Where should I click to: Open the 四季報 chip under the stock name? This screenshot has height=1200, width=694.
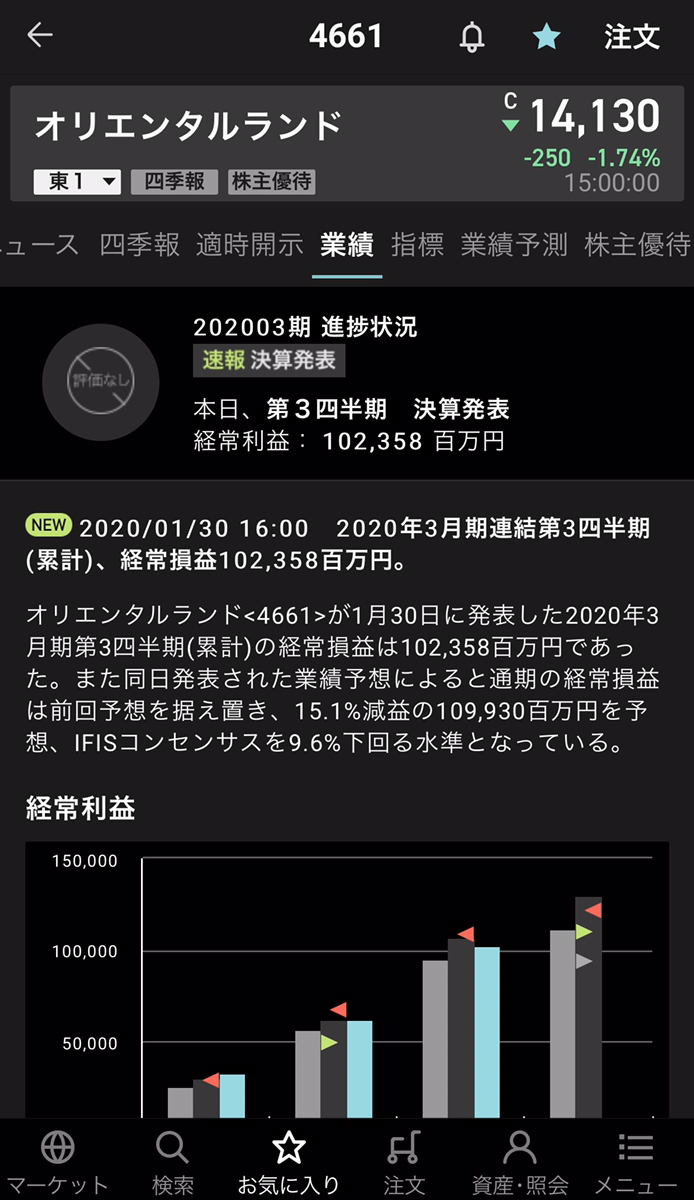coord(174,181)
